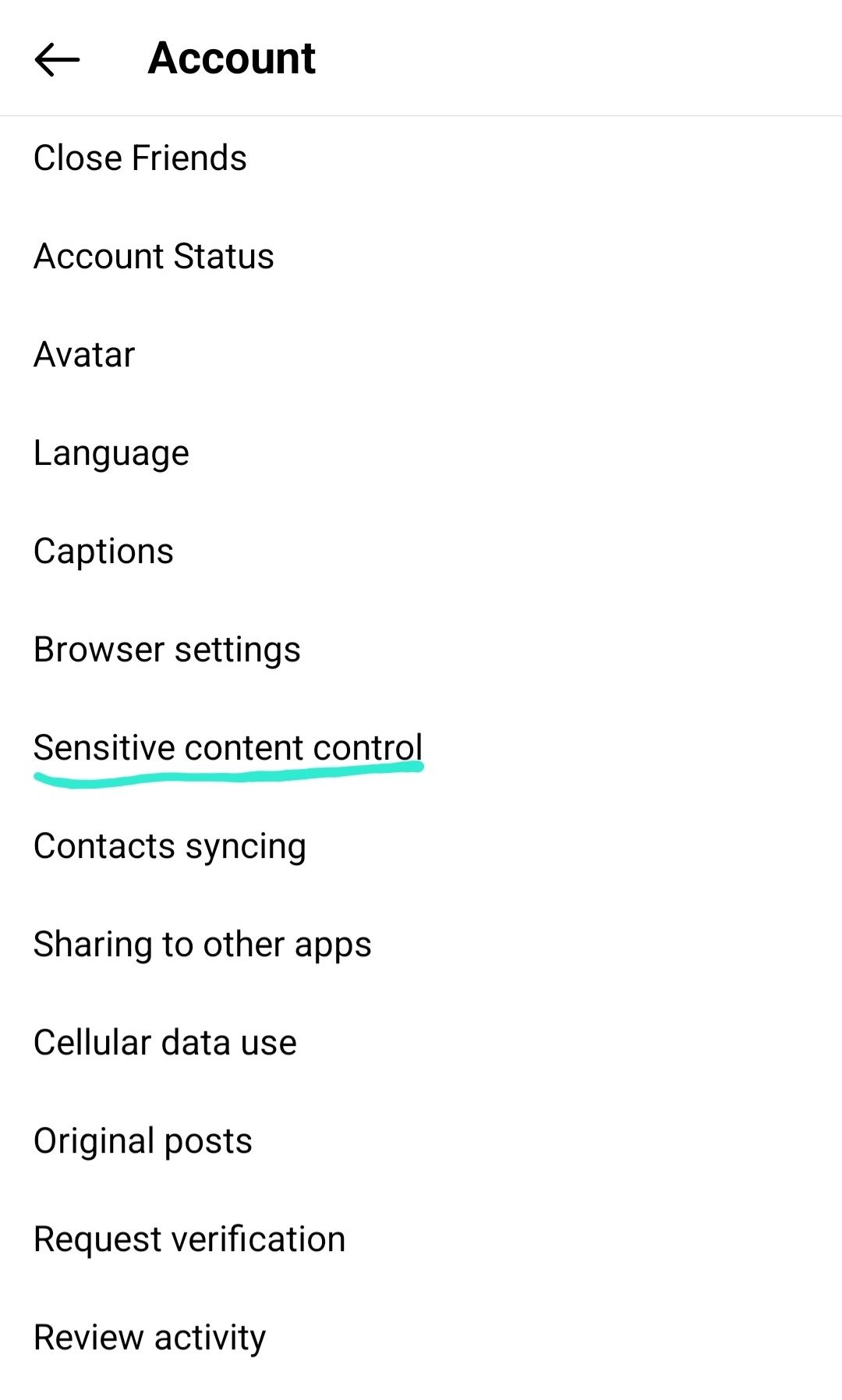Open Browser settings
Viewport: 842px width, 1400px height.
coord(421,650)
